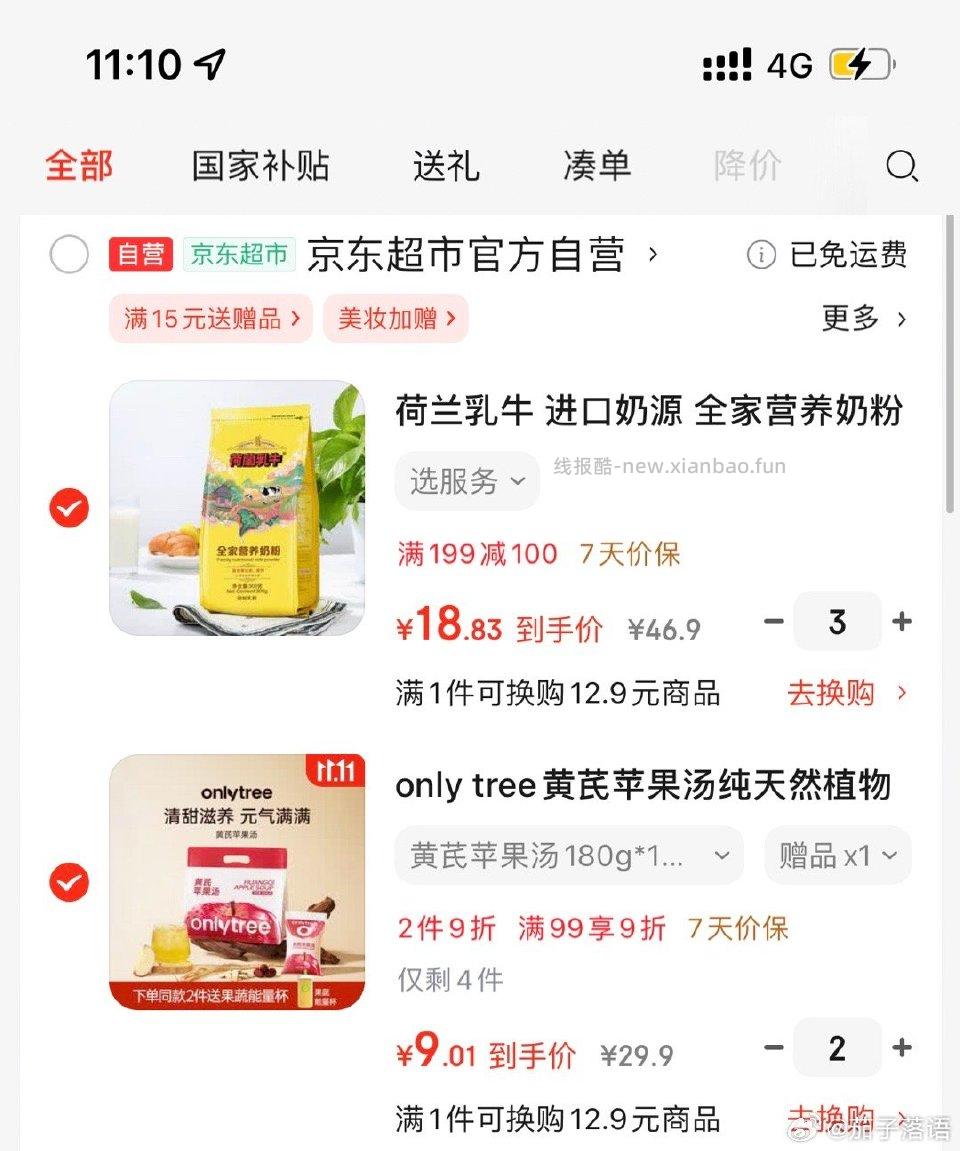The image size is (960, 1151).
Task: Switch to the 国家补贴 tab
Action: tap(259, 166)
